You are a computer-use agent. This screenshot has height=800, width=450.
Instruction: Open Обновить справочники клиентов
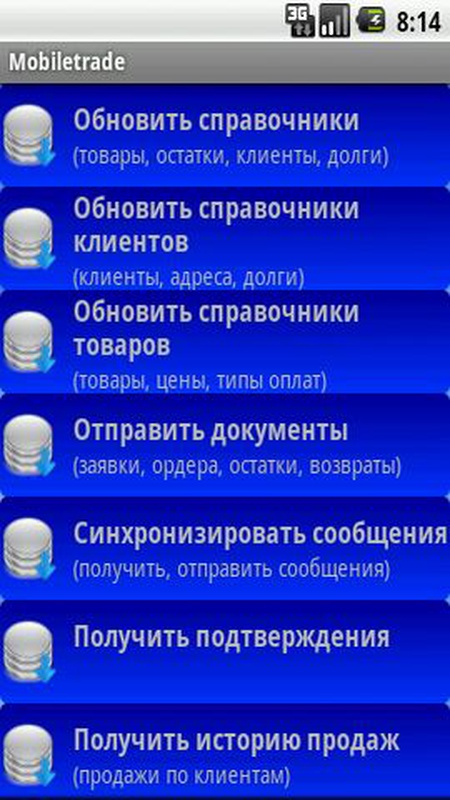coord(225,238)
